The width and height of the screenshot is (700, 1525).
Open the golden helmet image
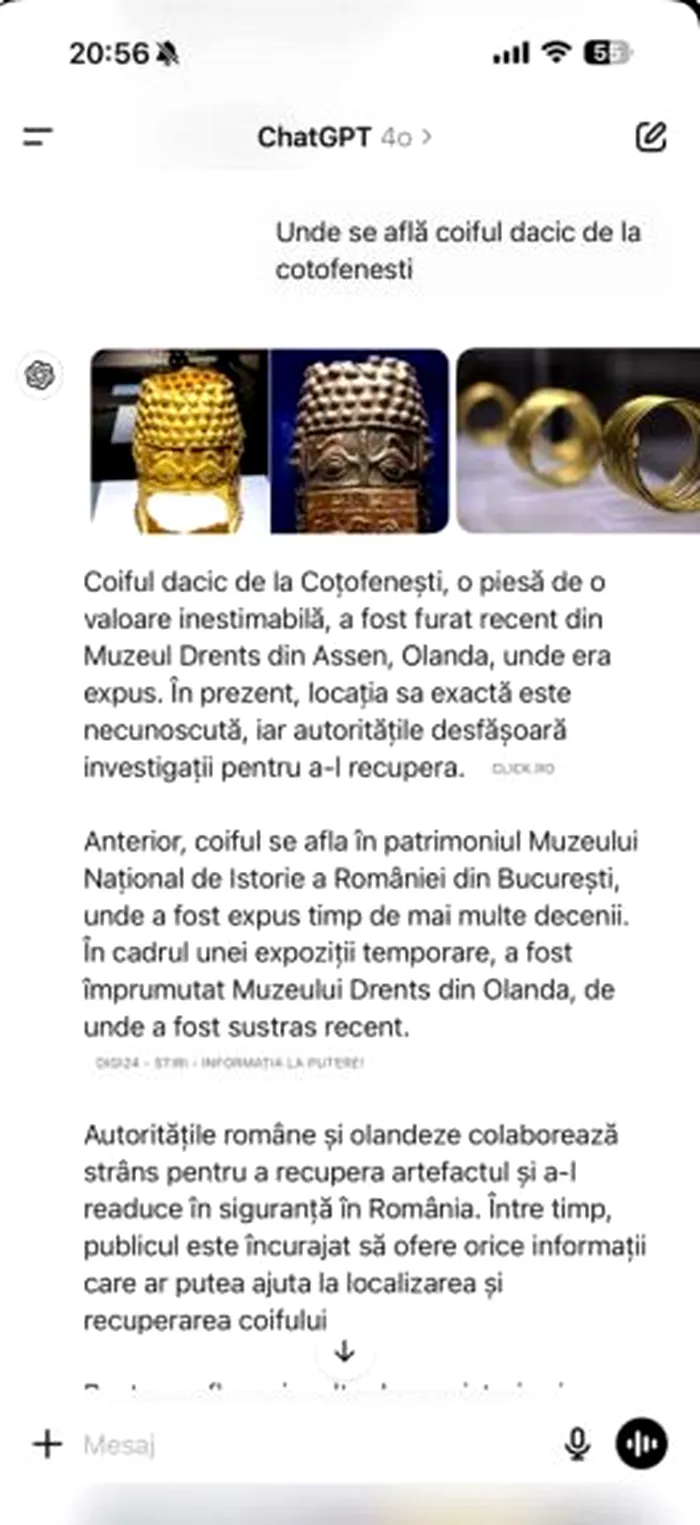[180, 441]
